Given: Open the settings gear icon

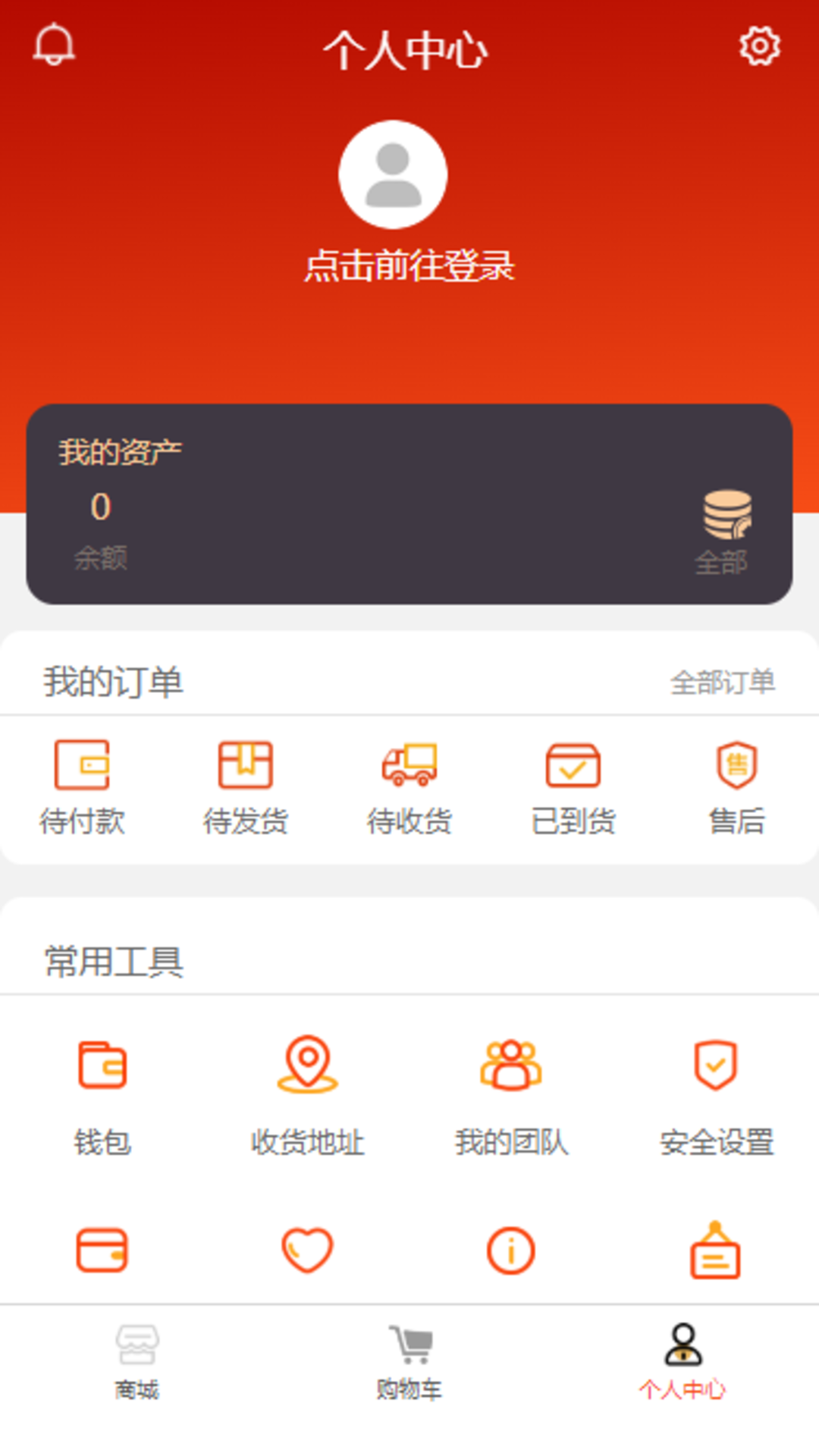Looking at the screenshot, I should (759, 45).
